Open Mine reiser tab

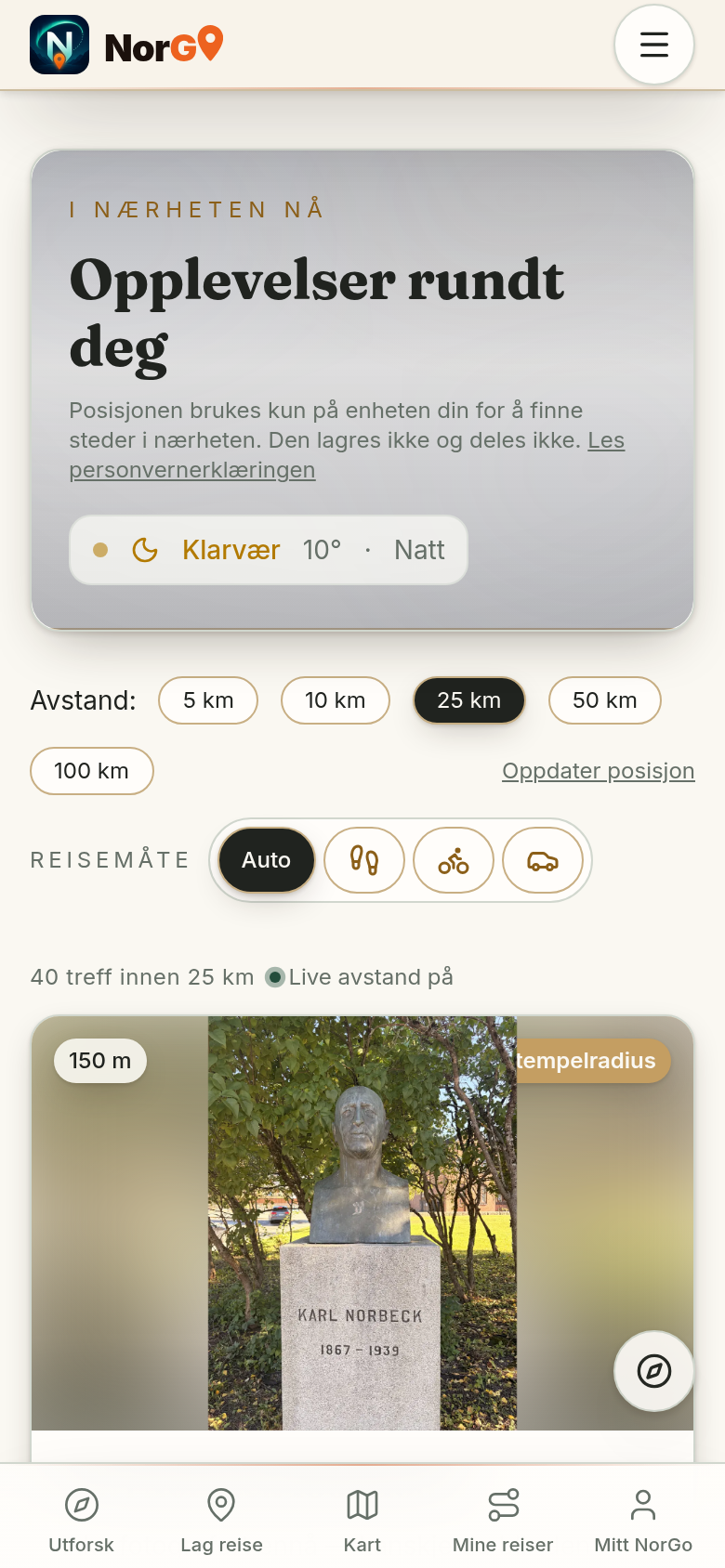[x=503, y=1520]
